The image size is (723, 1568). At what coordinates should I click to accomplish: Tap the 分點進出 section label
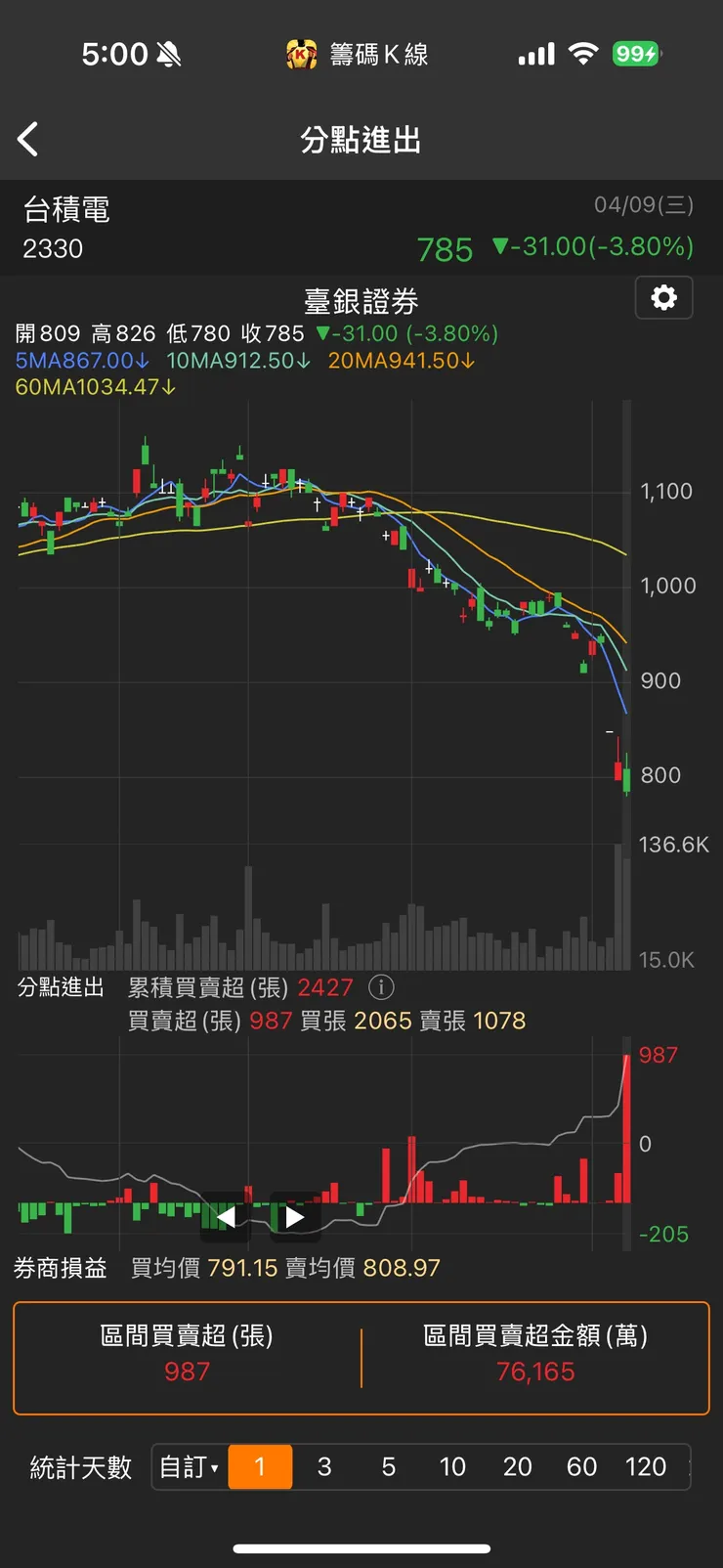tap(61, 987)
